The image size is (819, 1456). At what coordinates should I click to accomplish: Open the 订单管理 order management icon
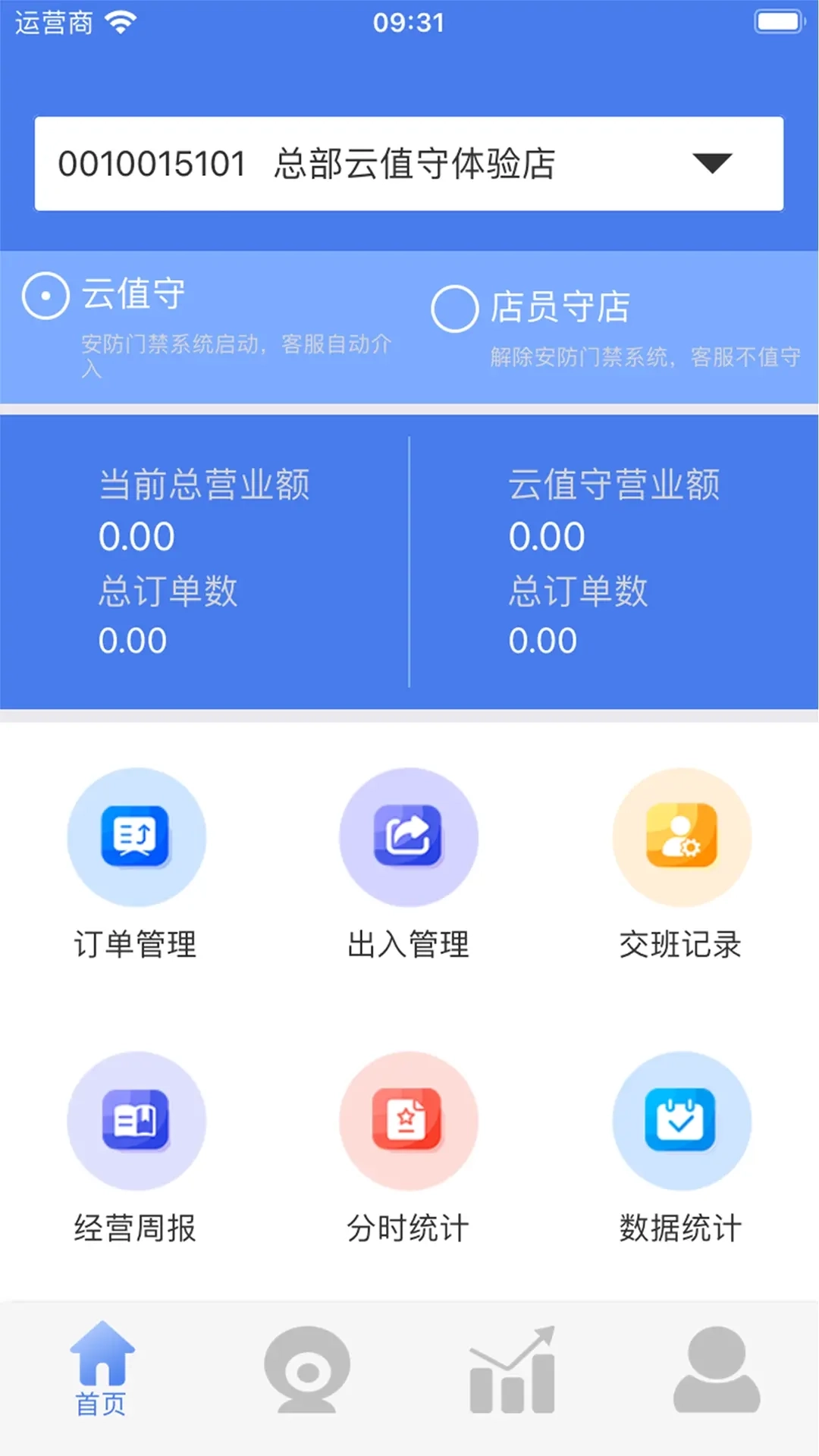pos(136,836)
